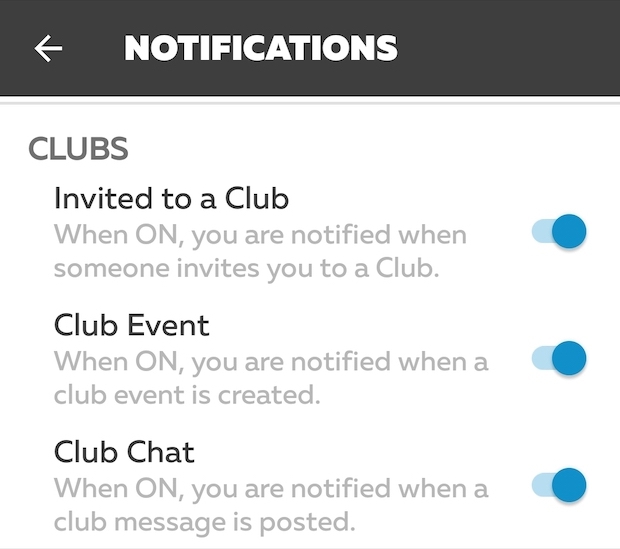Switch off Club Chat notifications

pyautogui.click(x=558, y=484)
